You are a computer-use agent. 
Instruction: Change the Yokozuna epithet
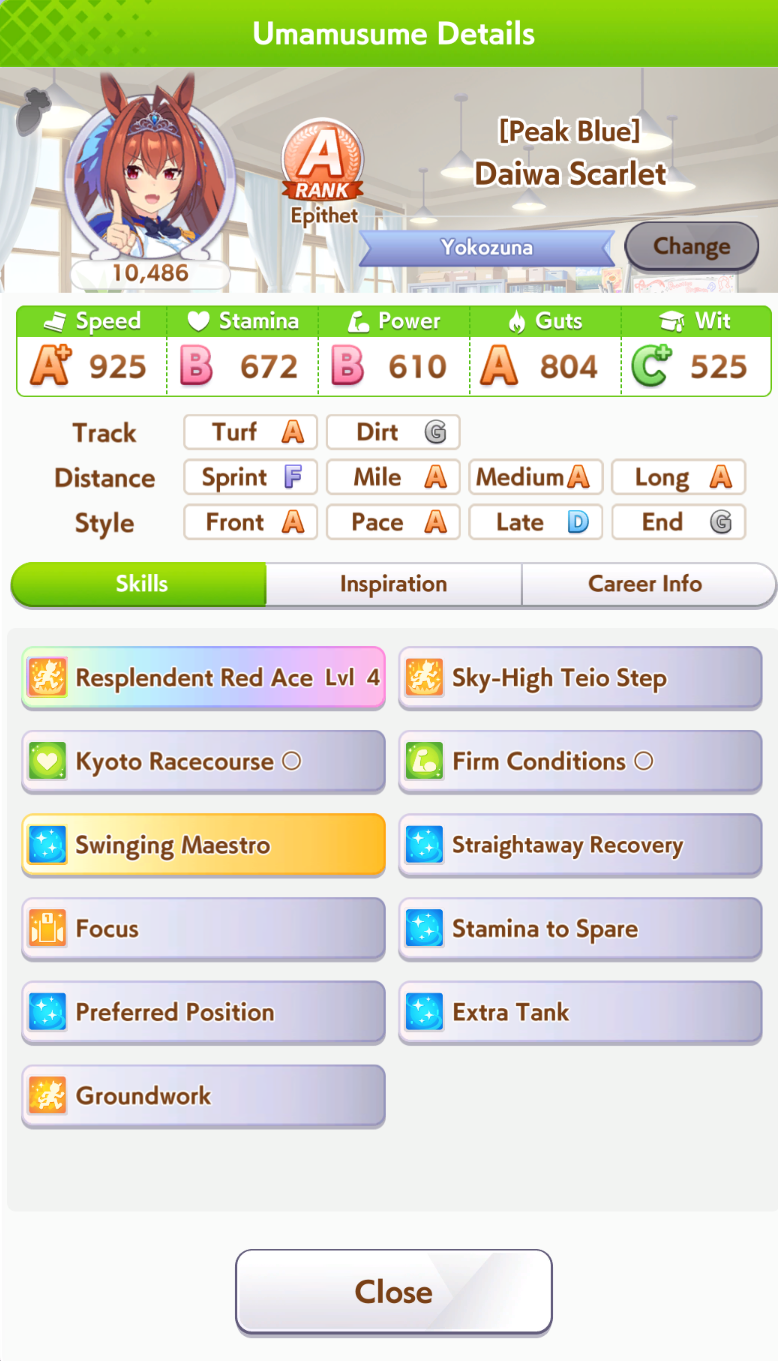[691, 247]
